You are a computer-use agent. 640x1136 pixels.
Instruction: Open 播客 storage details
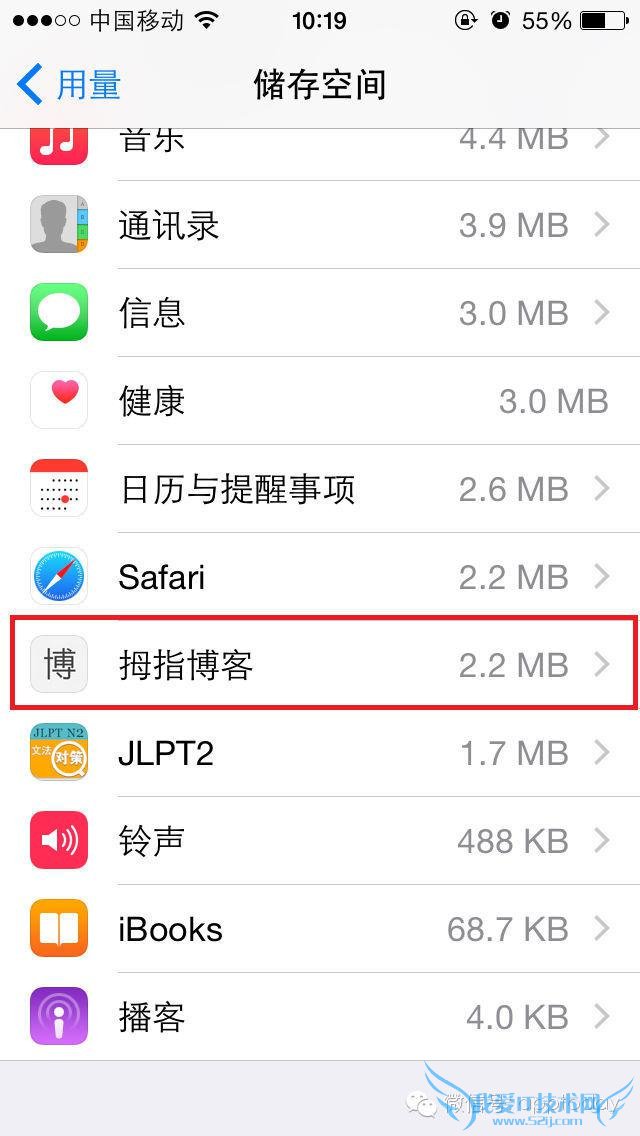pyautogui.click(x=320, y=1017)
